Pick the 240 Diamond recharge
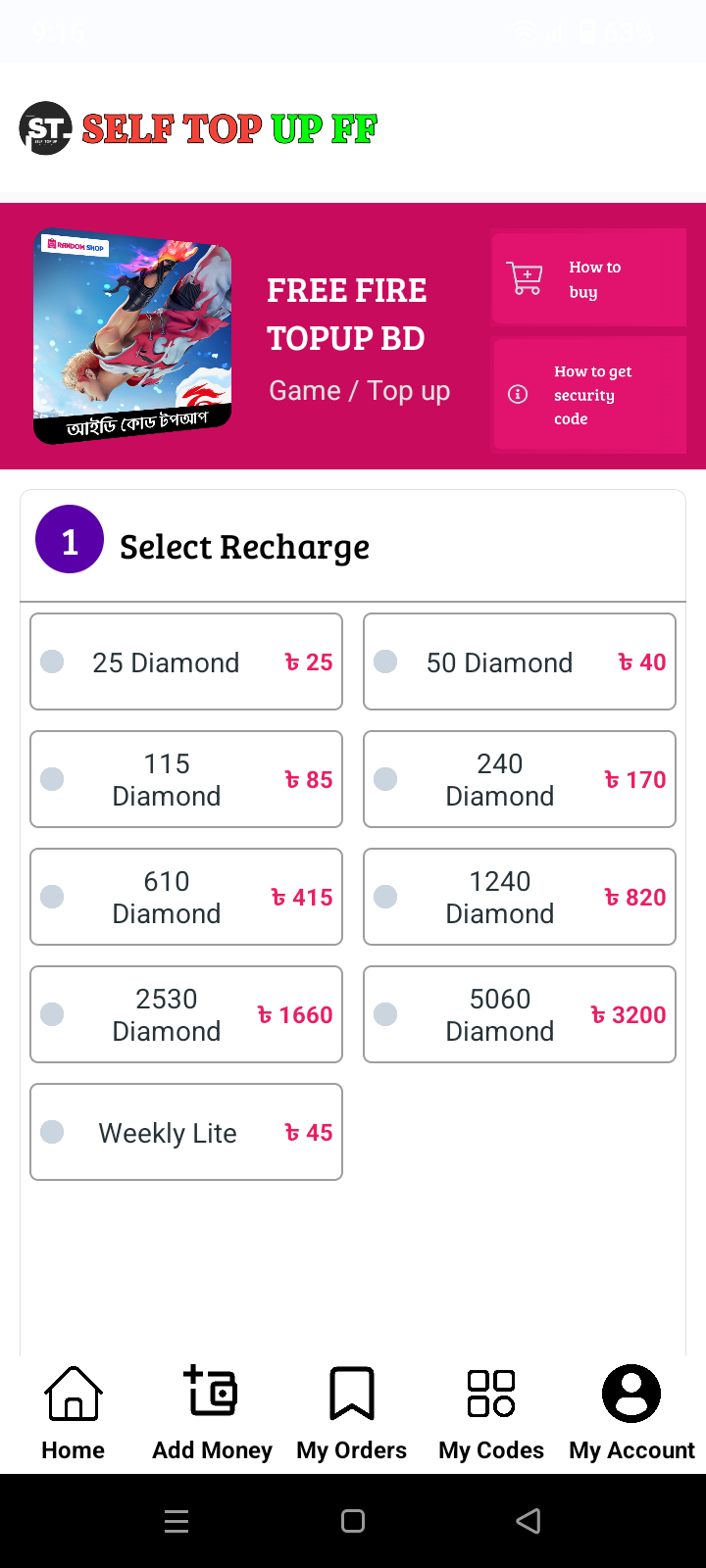This screenshot has height=1568, width=706. [520, 779]
